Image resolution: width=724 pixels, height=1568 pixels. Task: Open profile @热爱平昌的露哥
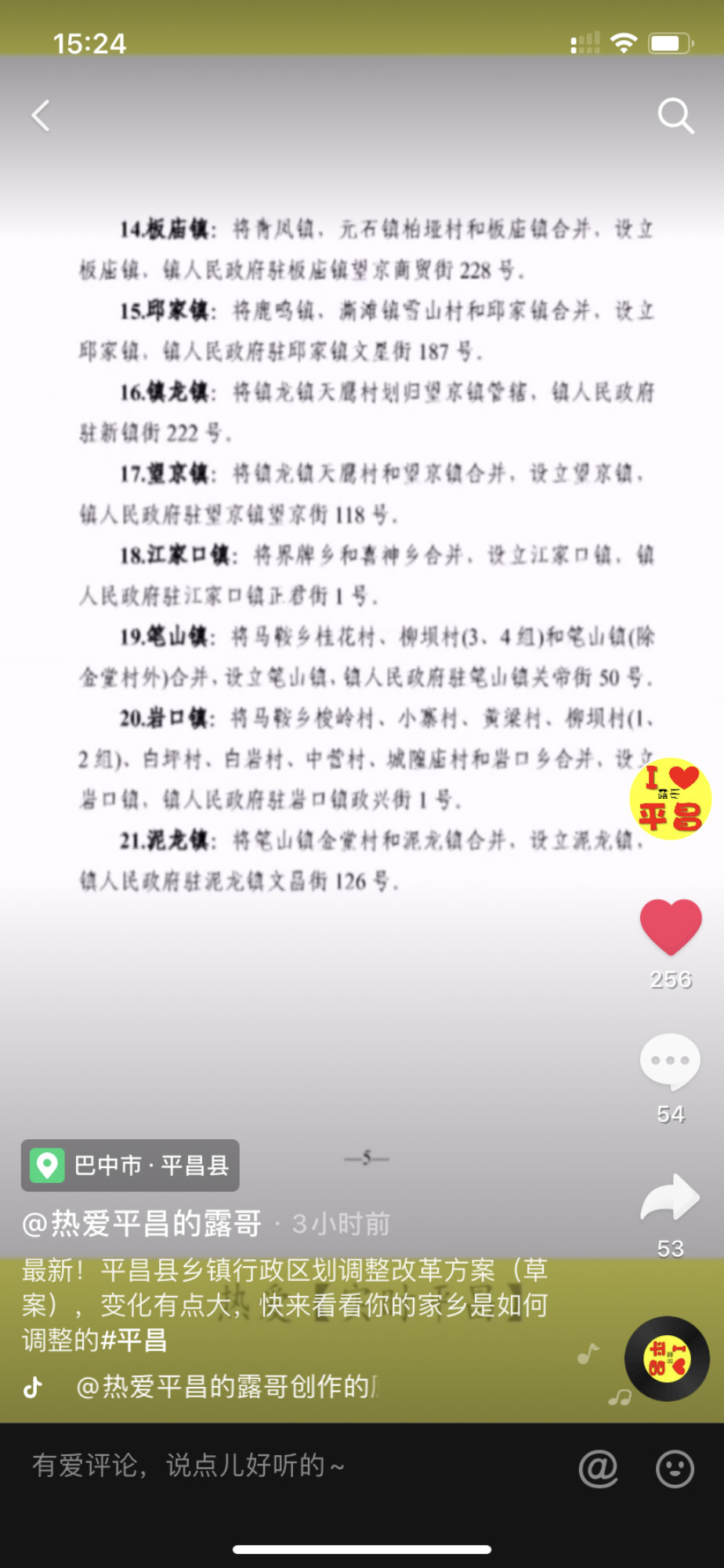(142, 1224)
